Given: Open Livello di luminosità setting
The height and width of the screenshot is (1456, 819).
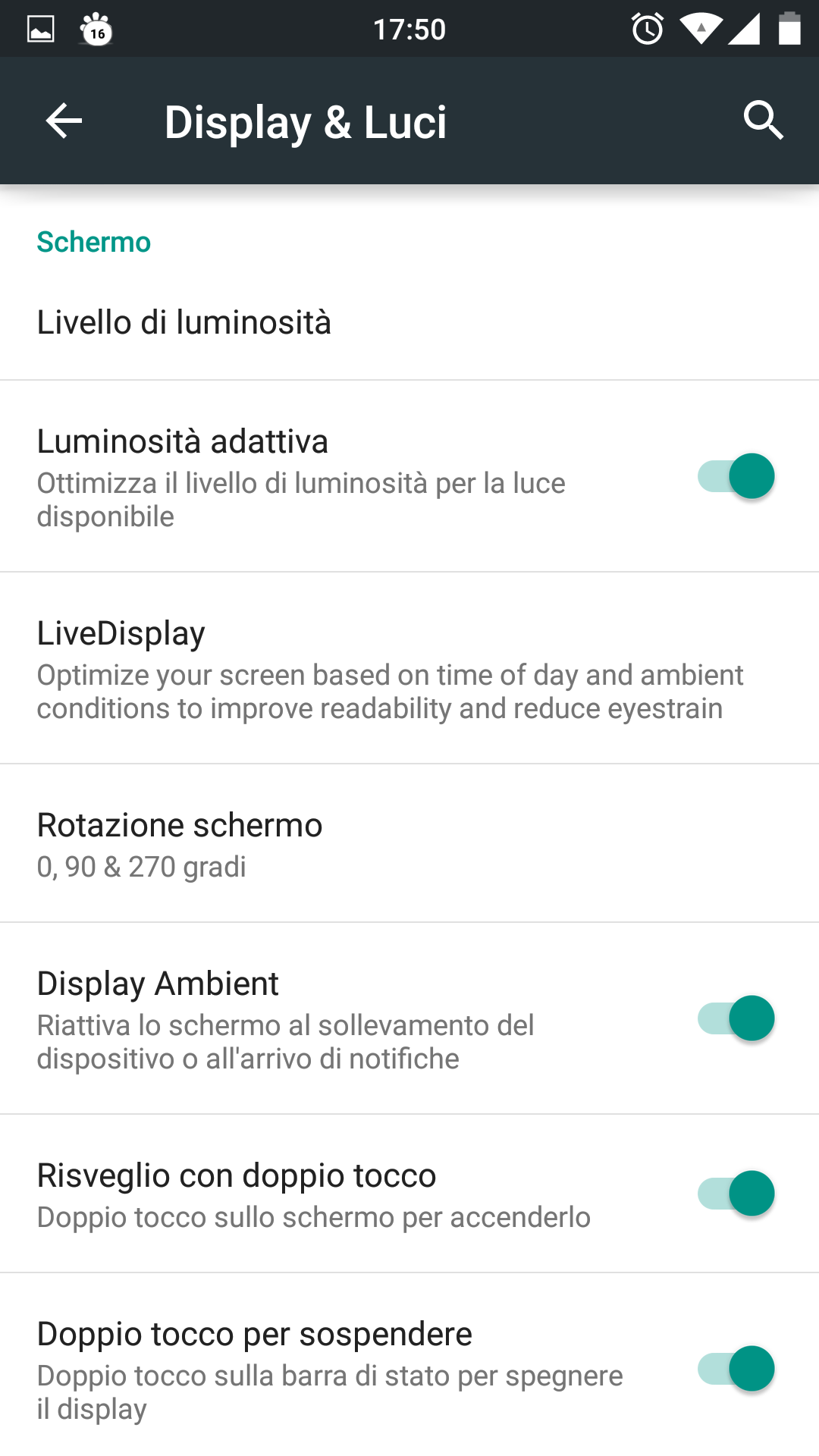Looking at the screenshot, I should (409, 323).
